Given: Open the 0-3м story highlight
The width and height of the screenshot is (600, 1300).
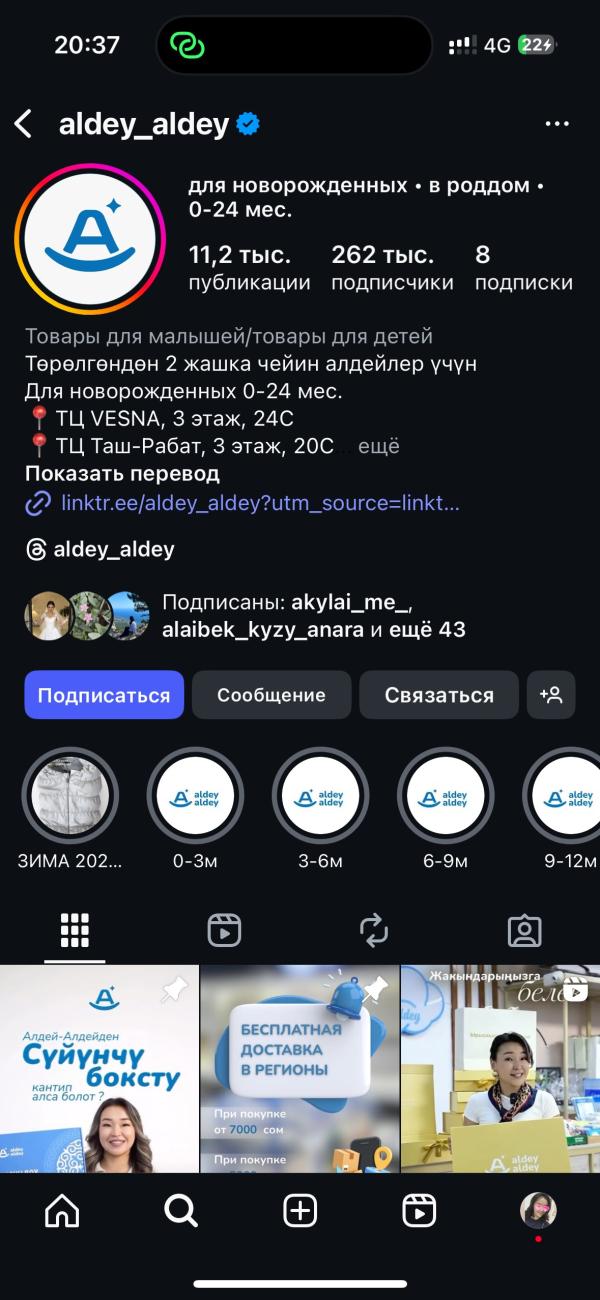Looking at the screenshot, I should pyautogui.click(x=195, y=797).
